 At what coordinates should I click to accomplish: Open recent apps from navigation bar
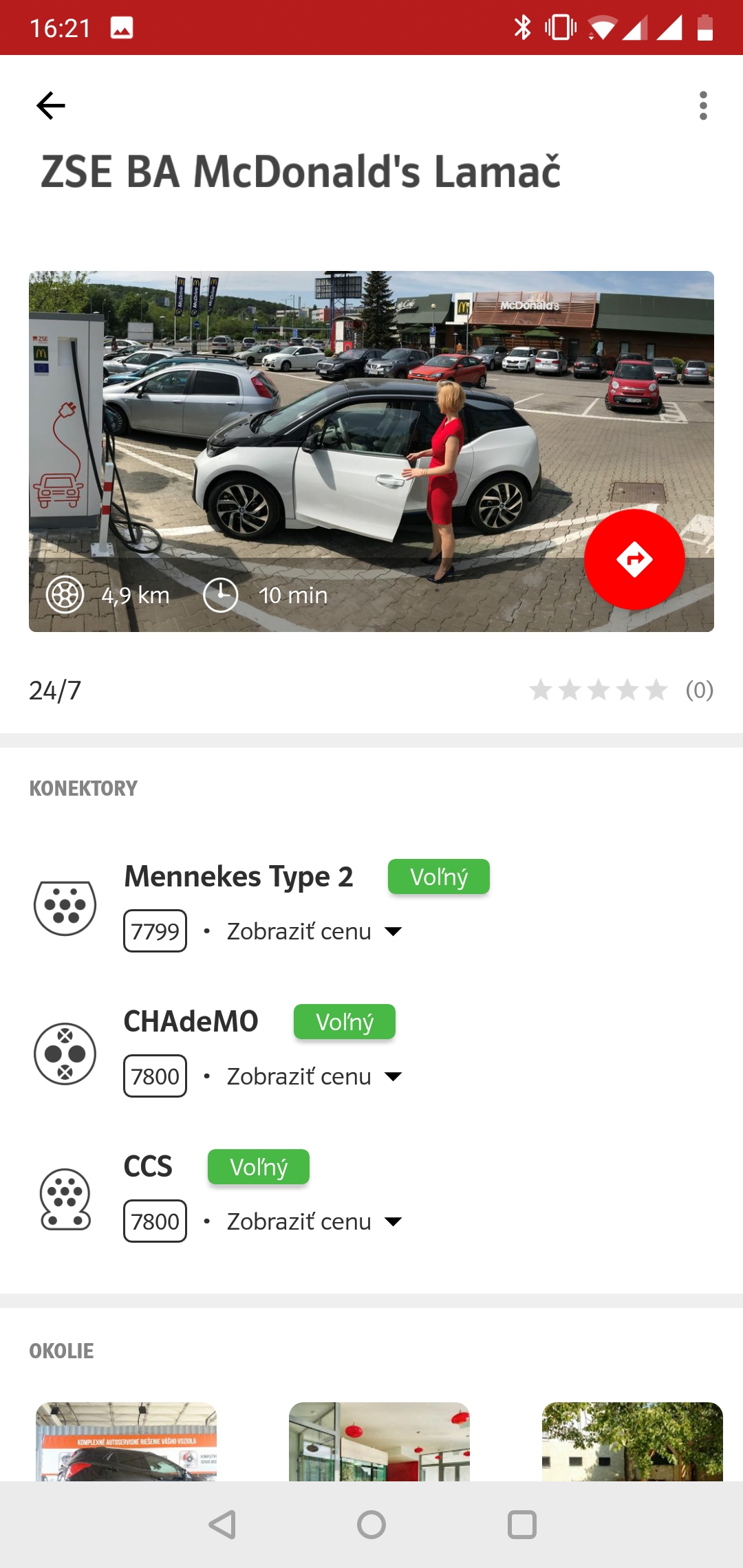522,1525
